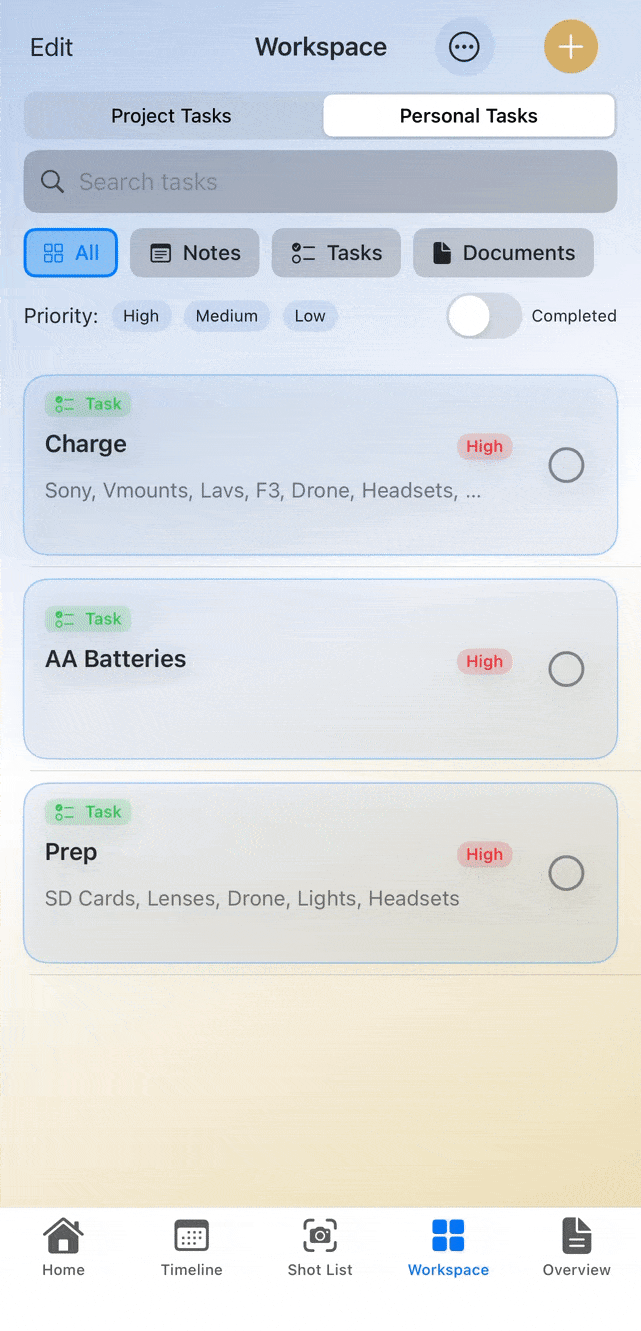641x1331 pixels.
Task: Filter by Medium priority
Action: point(227,316)
